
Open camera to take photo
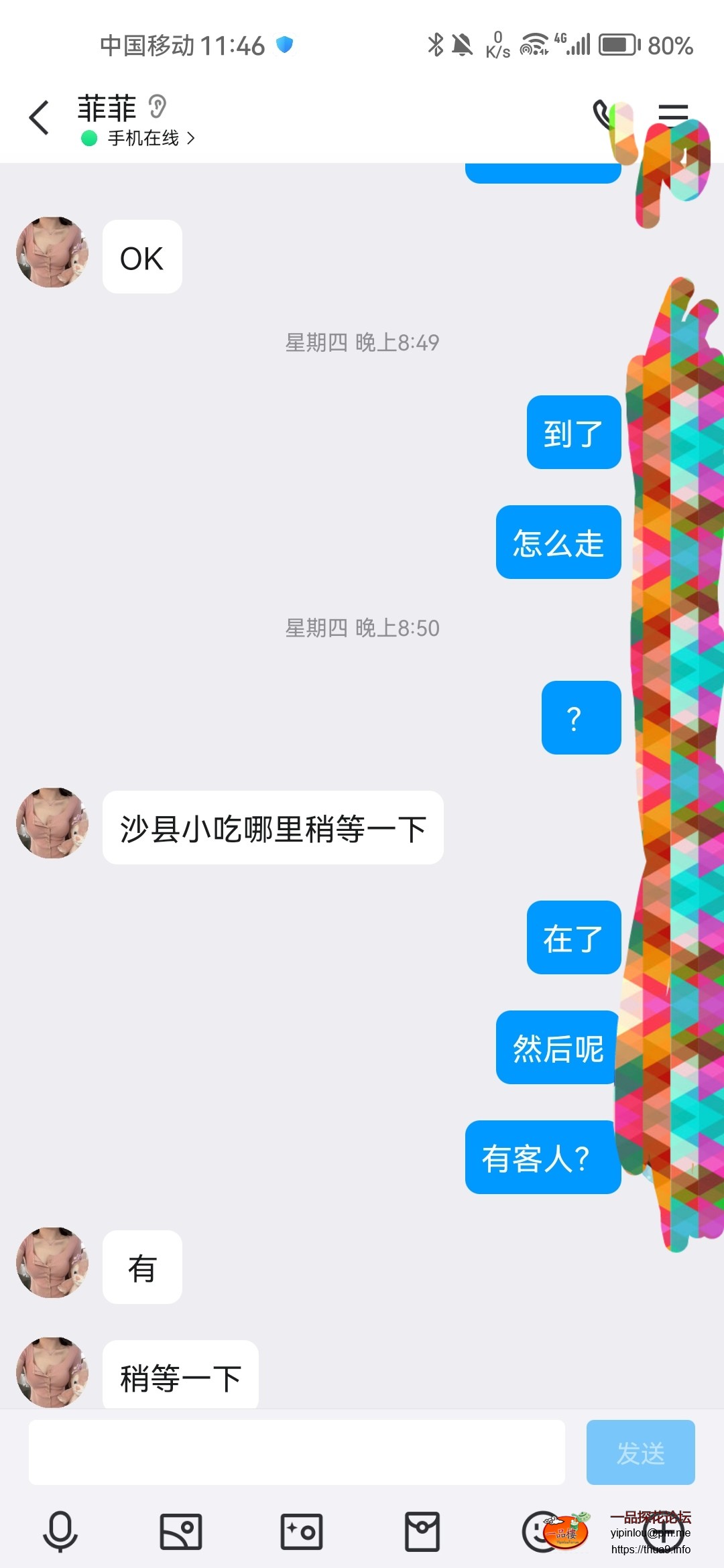tap(302, 1531)
